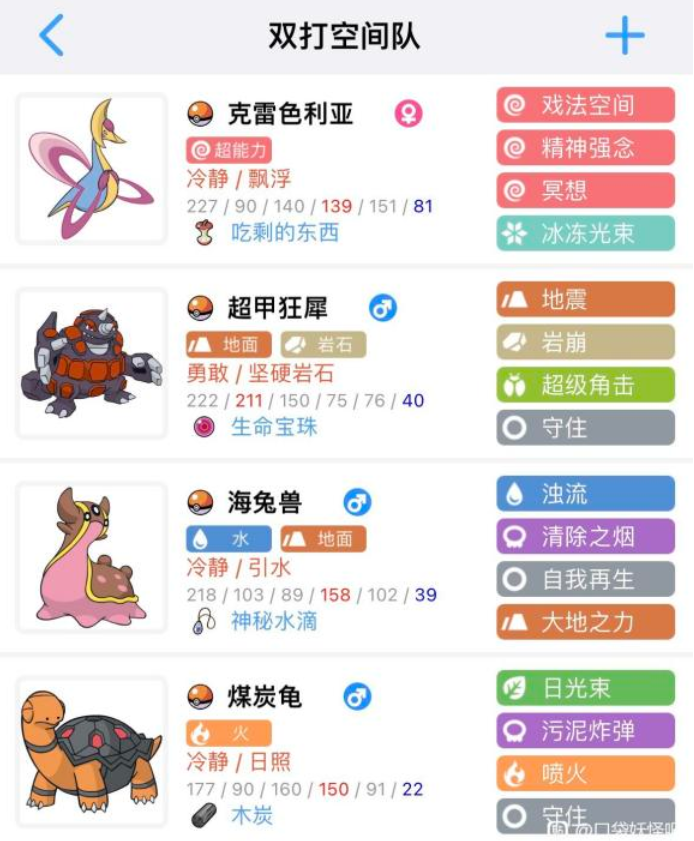694x841 pixels.
Task: Select the move 浊流
Action: pyautogui.click(x=586, y=493)
